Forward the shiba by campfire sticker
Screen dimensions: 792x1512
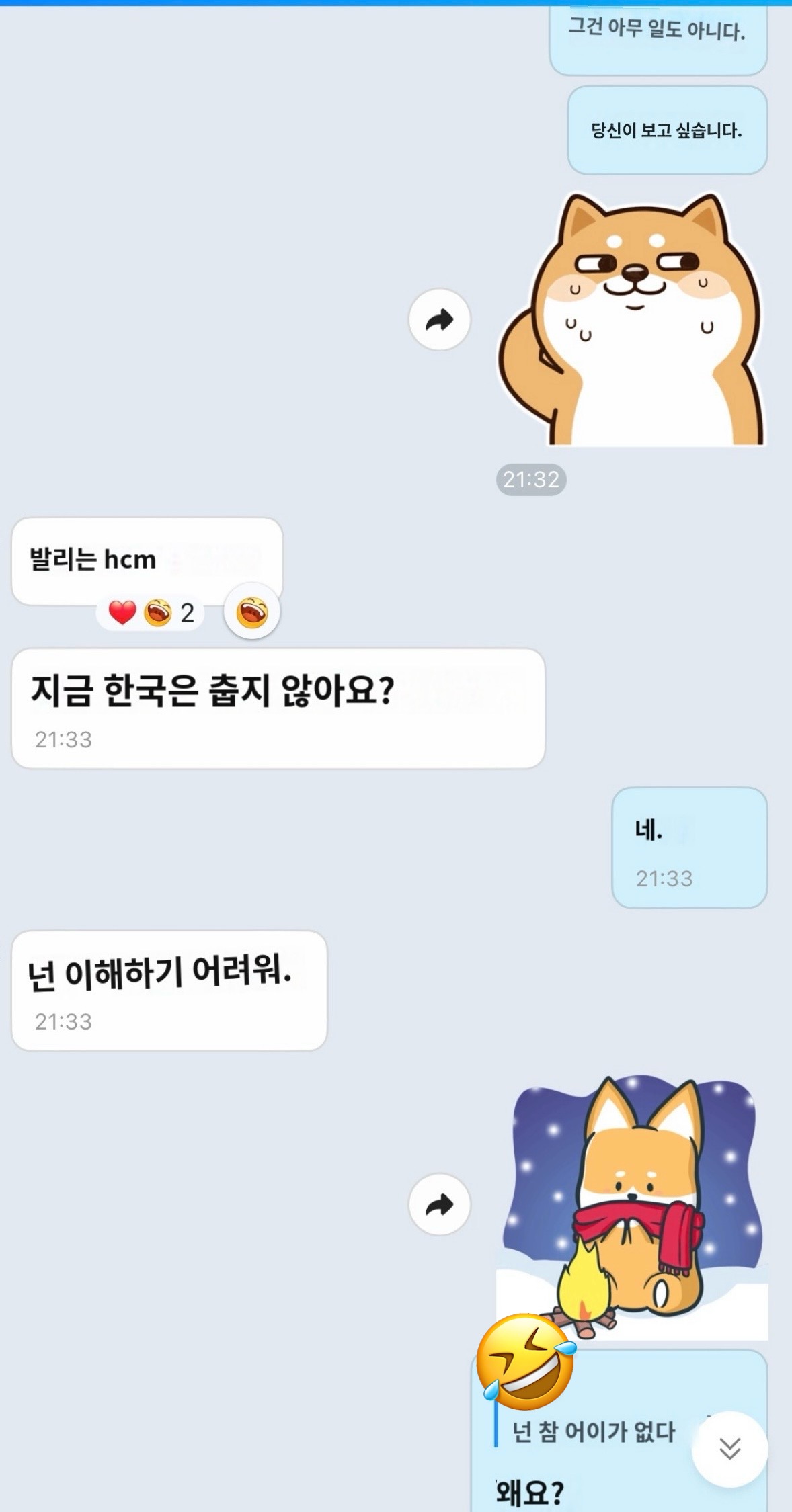(x=439, y=1205)
